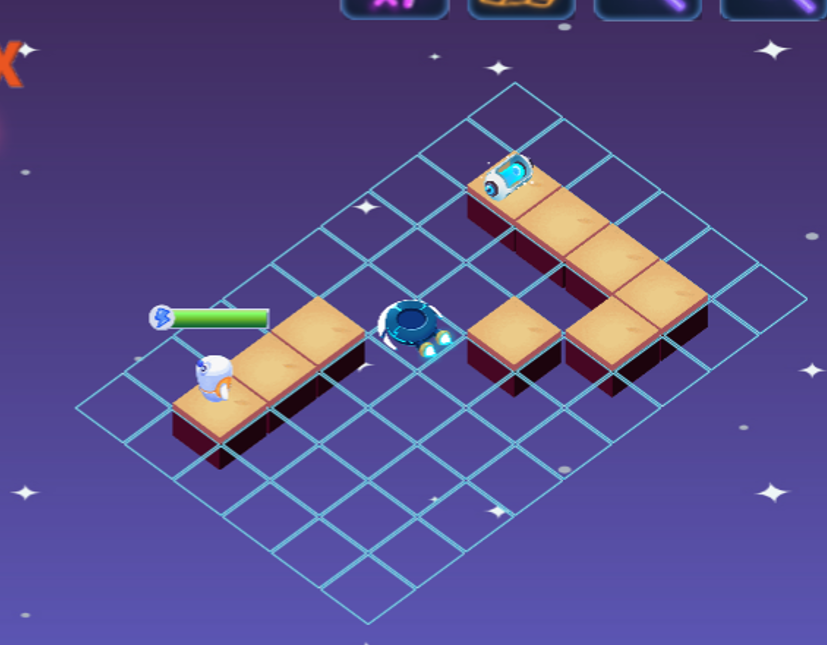Tap the pink x1 speed button

pos(395,6)
